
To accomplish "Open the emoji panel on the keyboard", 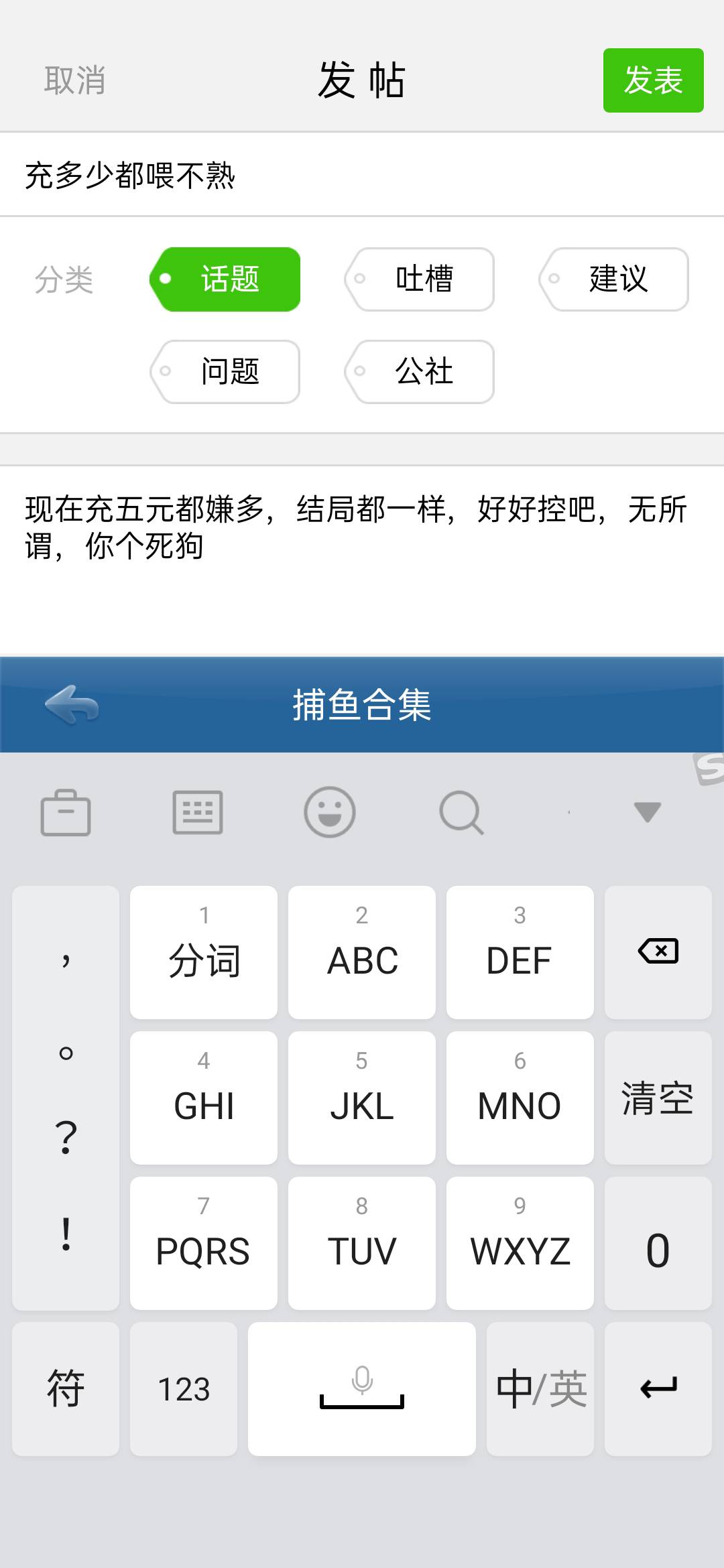I will pos(328,813).
